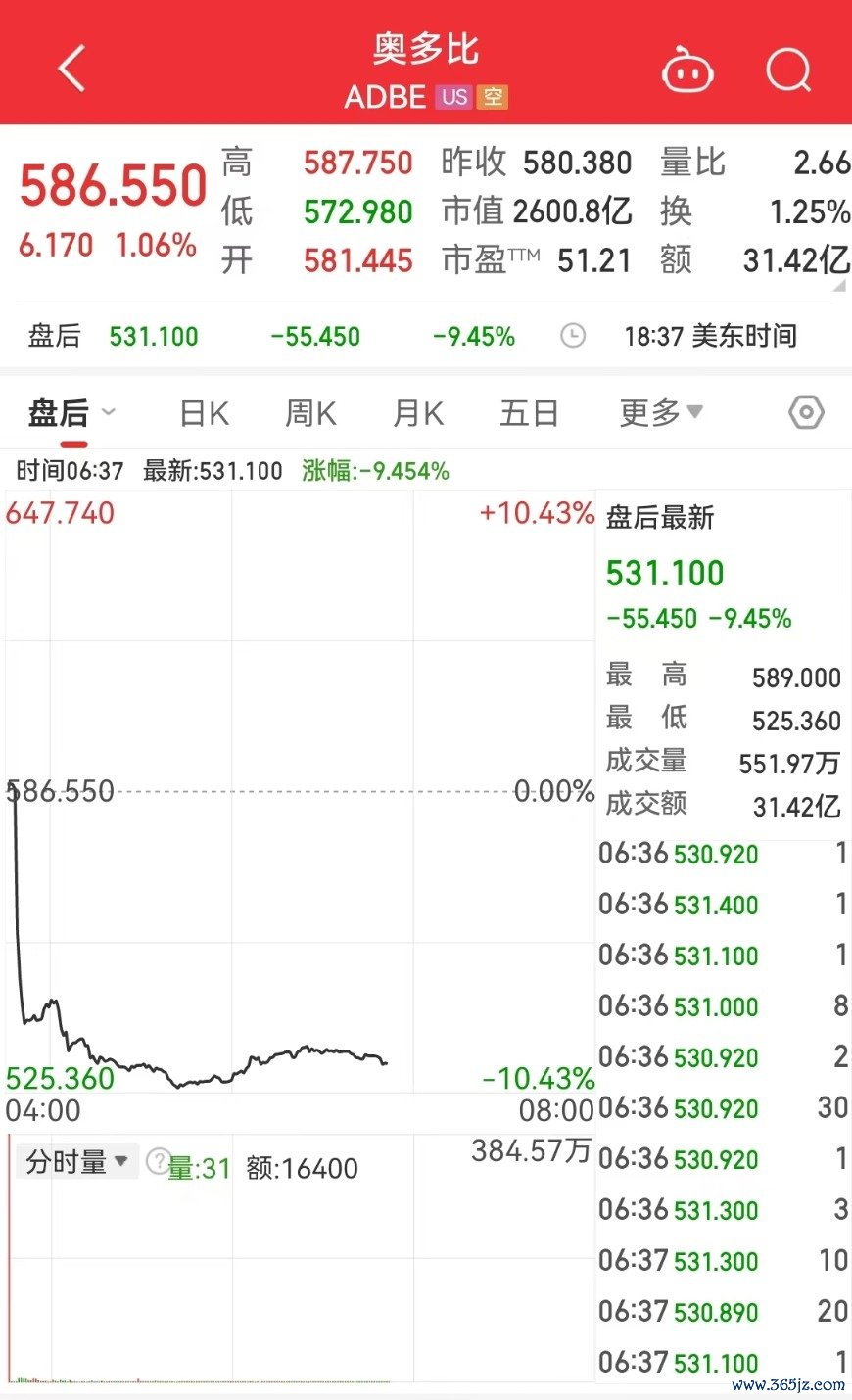
Task: Switch to the 周K chart tab
Action: click(x=310, y=413)
